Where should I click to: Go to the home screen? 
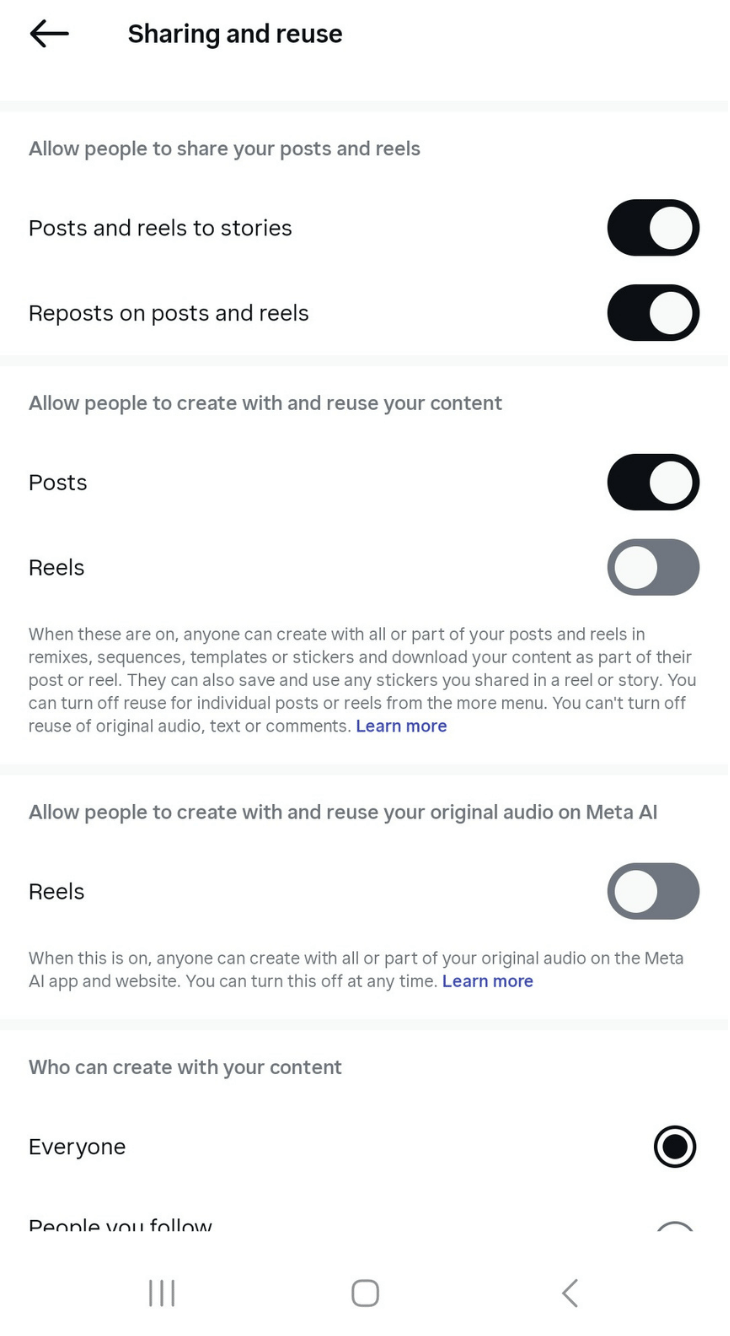365,1293
